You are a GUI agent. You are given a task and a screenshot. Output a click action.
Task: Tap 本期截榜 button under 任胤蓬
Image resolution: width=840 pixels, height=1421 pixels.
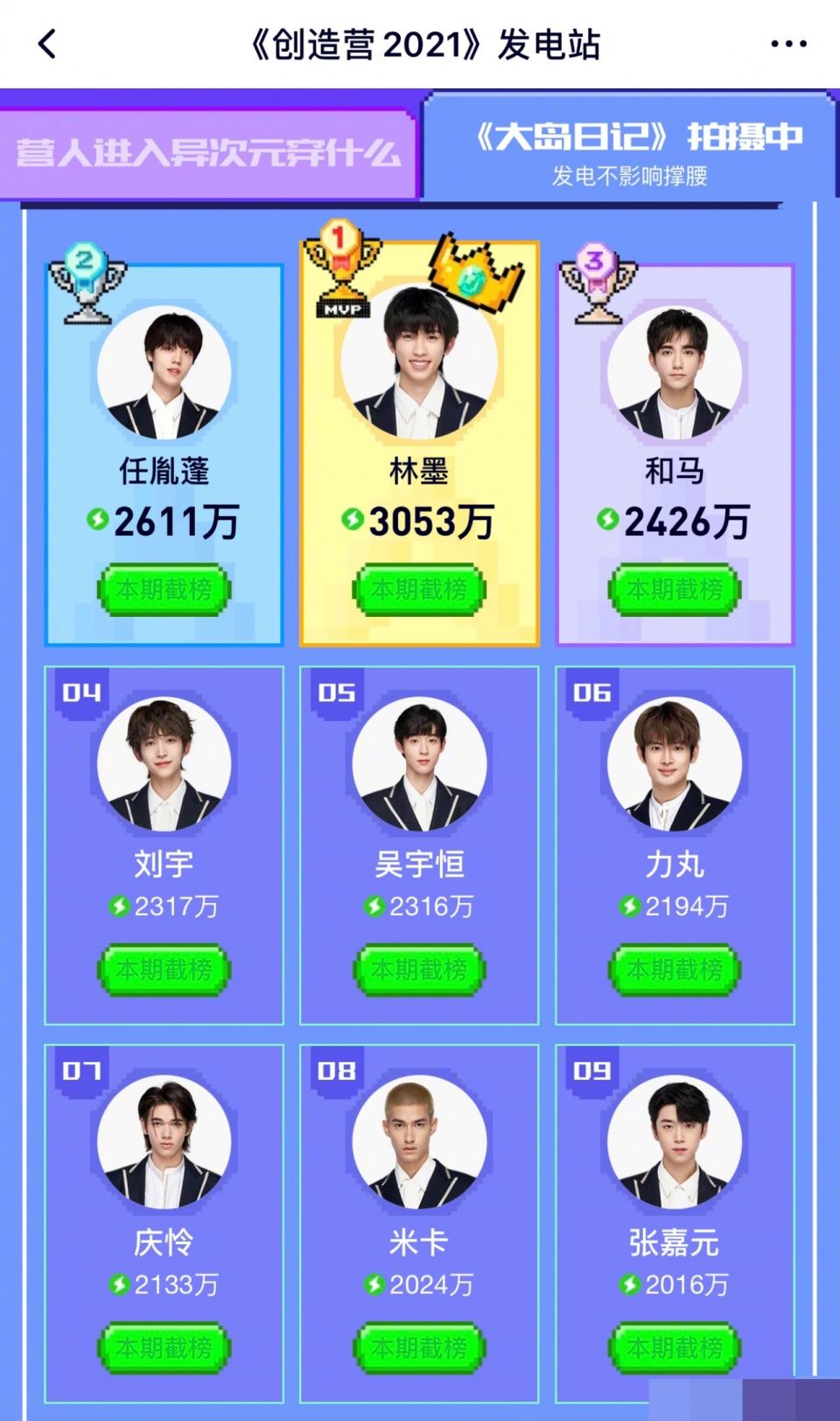click(x=164, y=590)
